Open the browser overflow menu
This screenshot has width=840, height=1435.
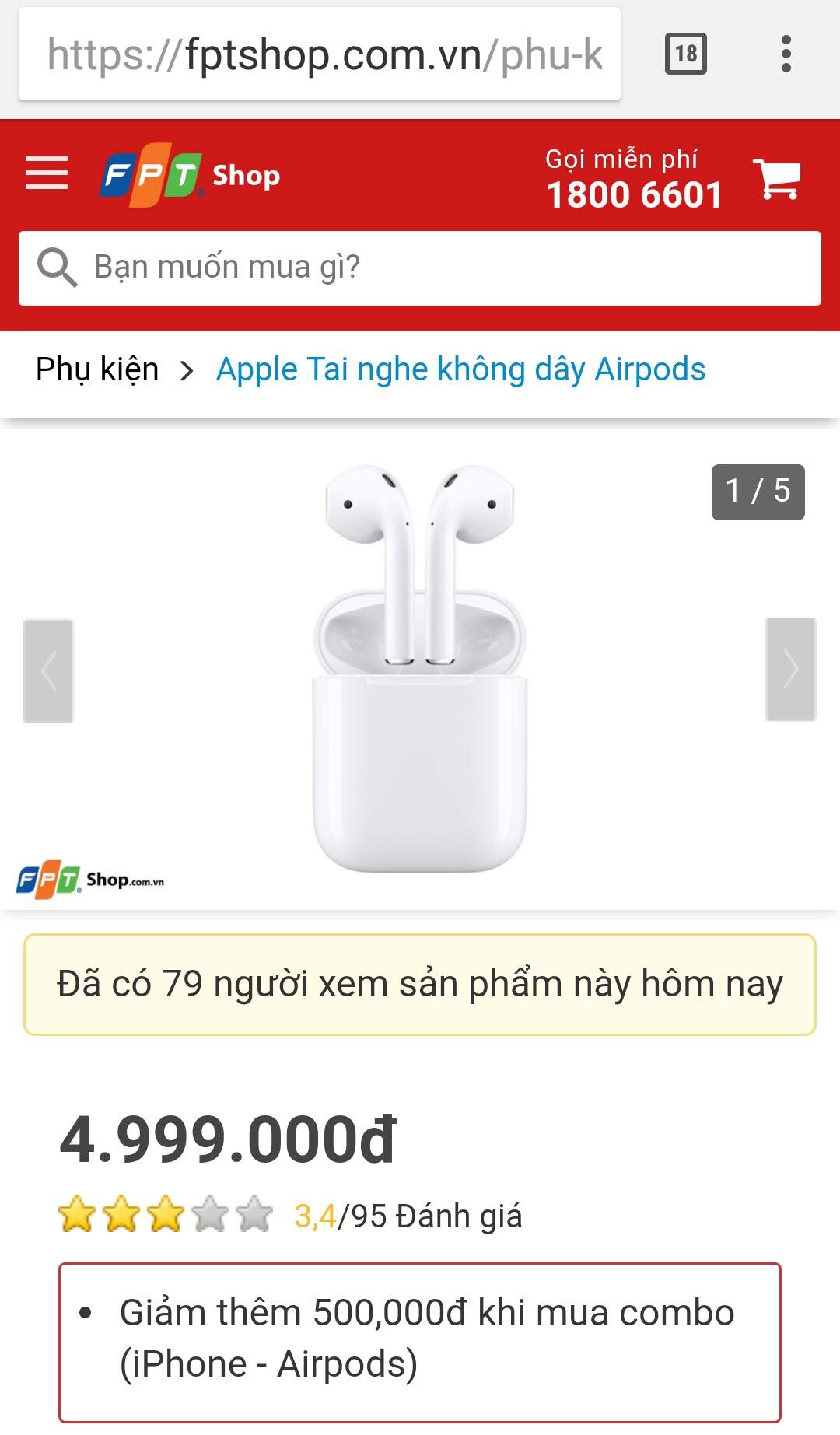point(786,54)
